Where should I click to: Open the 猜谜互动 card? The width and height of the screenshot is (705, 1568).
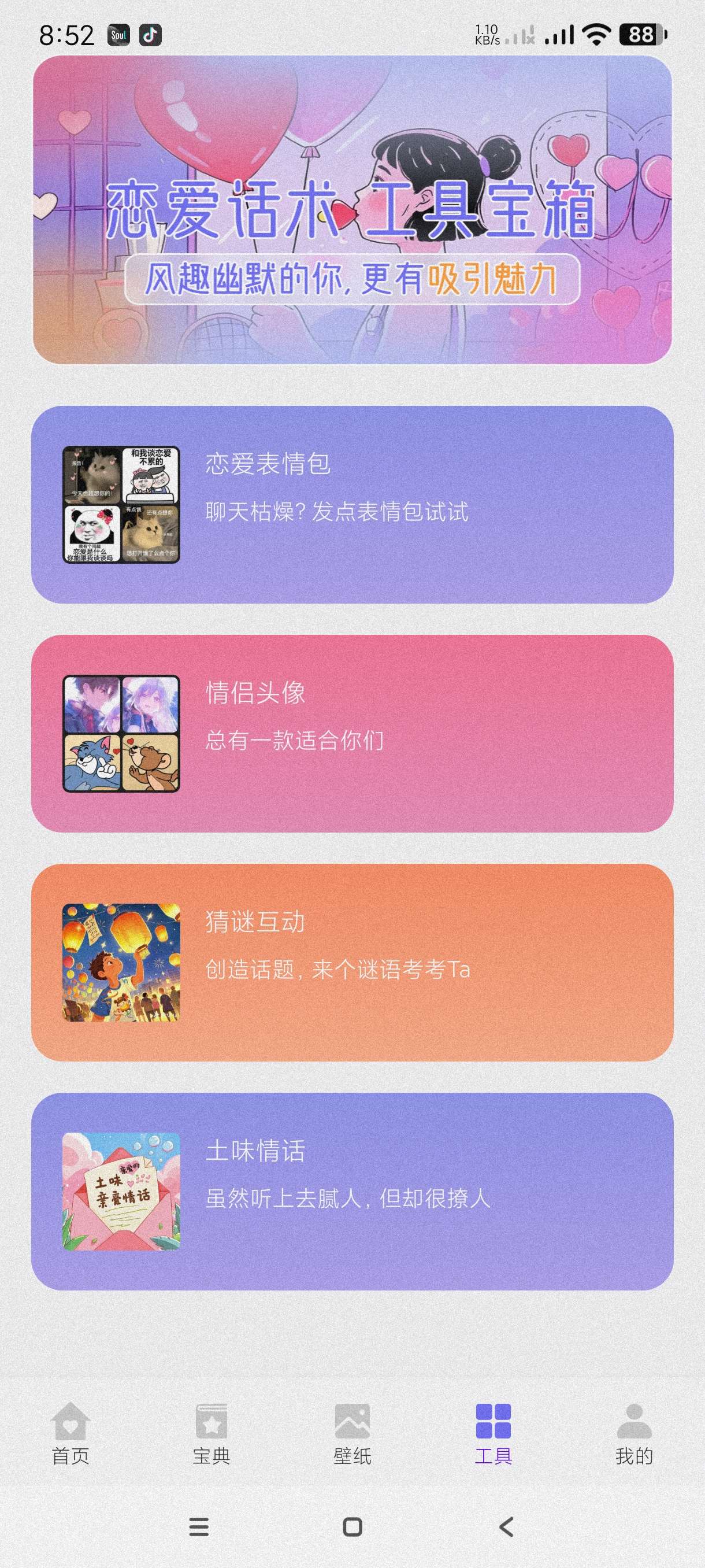tap(352, 962)
